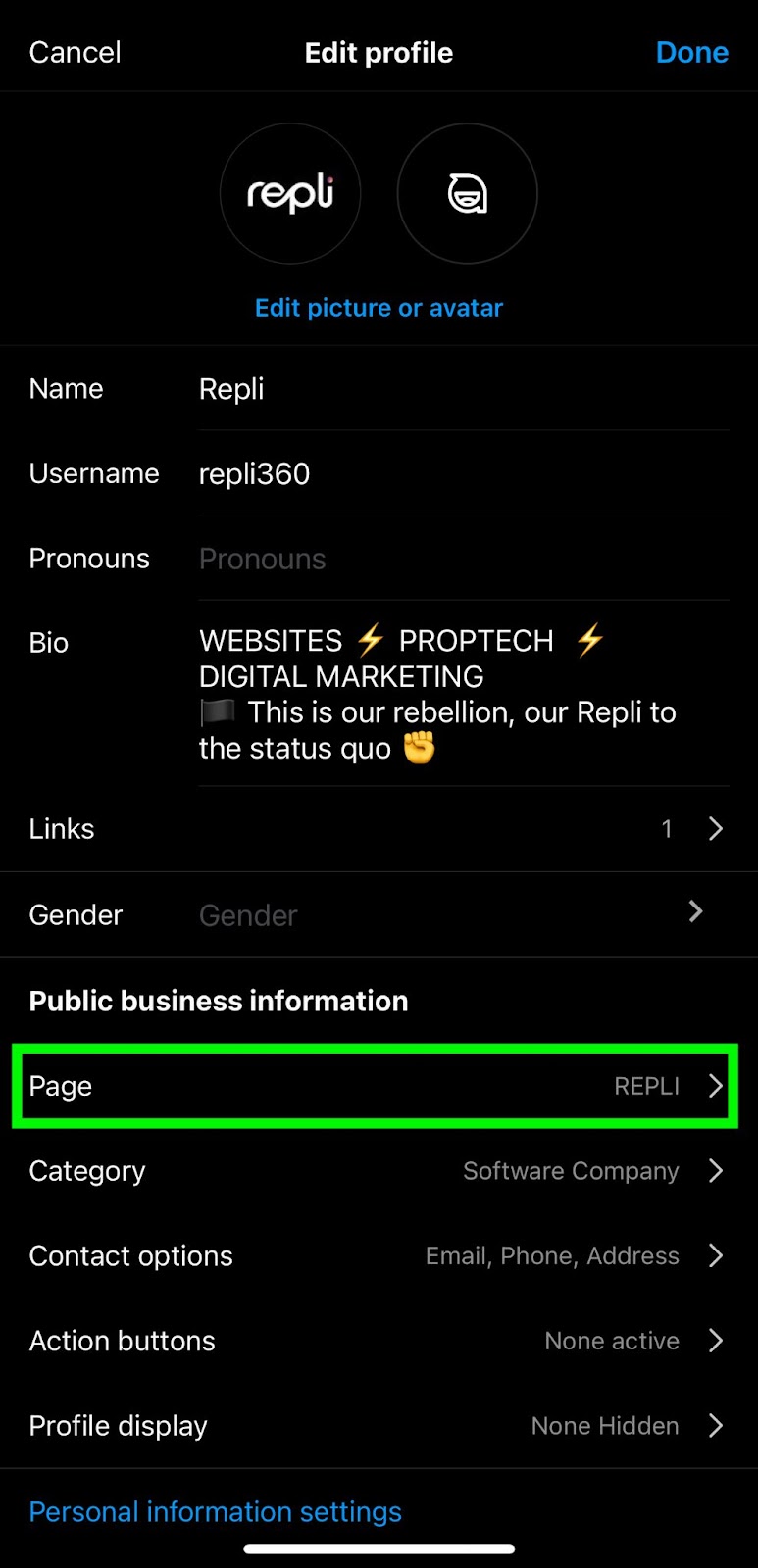Open Edit picture or avatar link
This screenshot has height=1568, width=758.
tap(379, 308)
